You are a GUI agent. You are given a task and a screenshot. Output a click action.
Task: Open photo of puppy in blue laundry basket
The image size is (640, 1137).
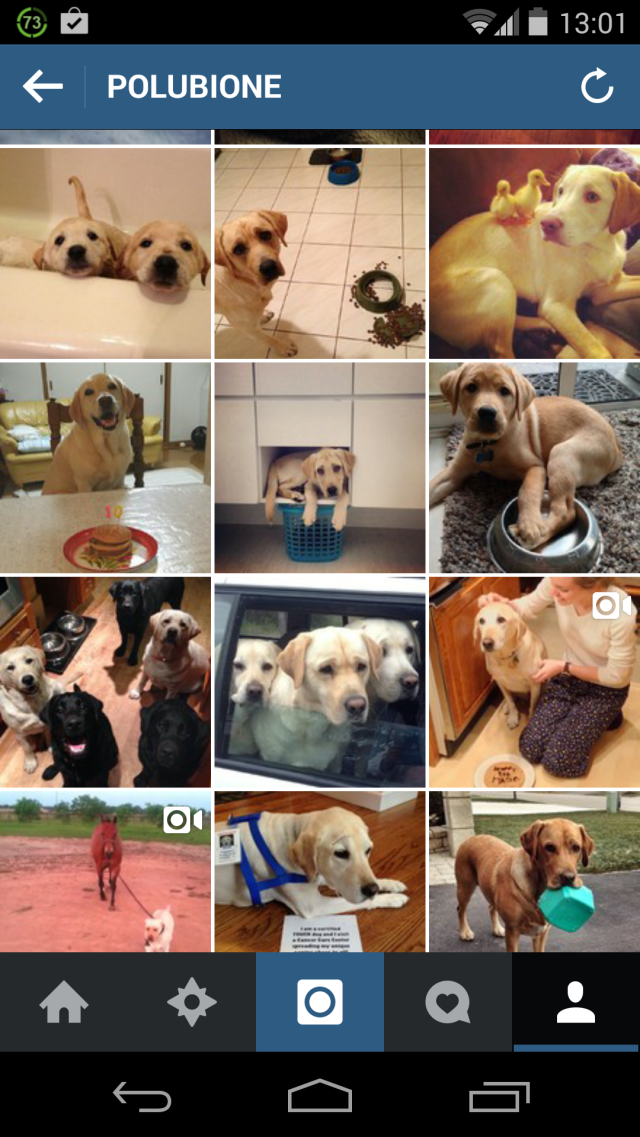coord(320,467)
